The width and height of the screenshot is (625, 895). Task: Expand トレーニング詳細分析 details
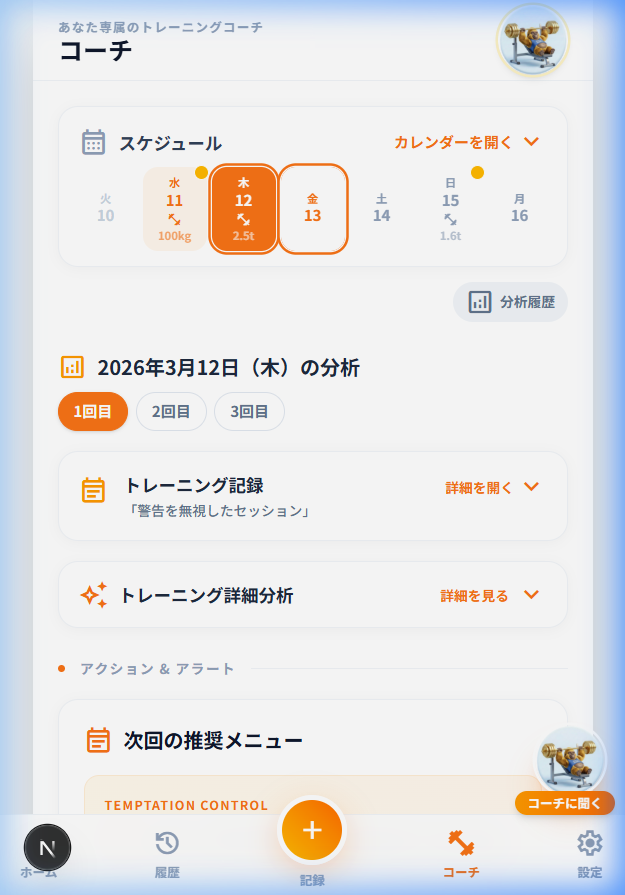coord(490,595)
